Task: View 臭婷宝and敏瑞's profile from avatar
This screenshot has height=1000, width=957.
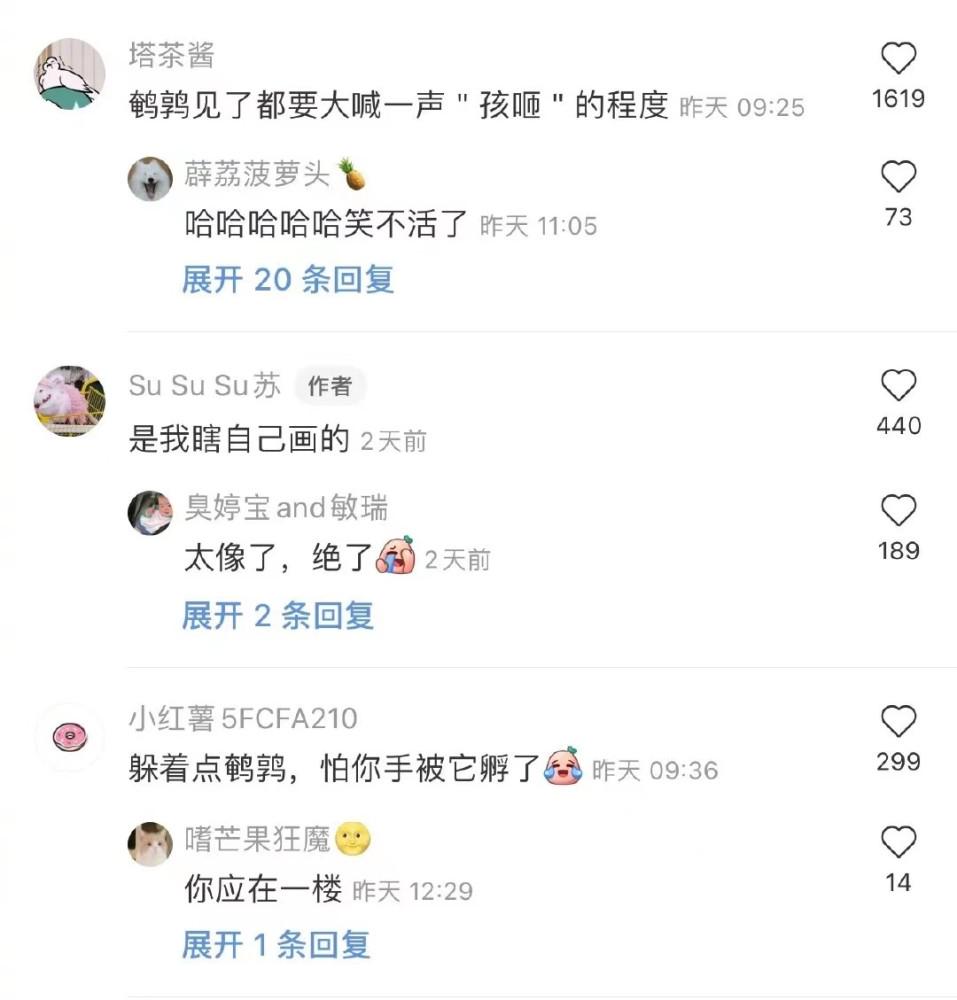Action: 151,513
